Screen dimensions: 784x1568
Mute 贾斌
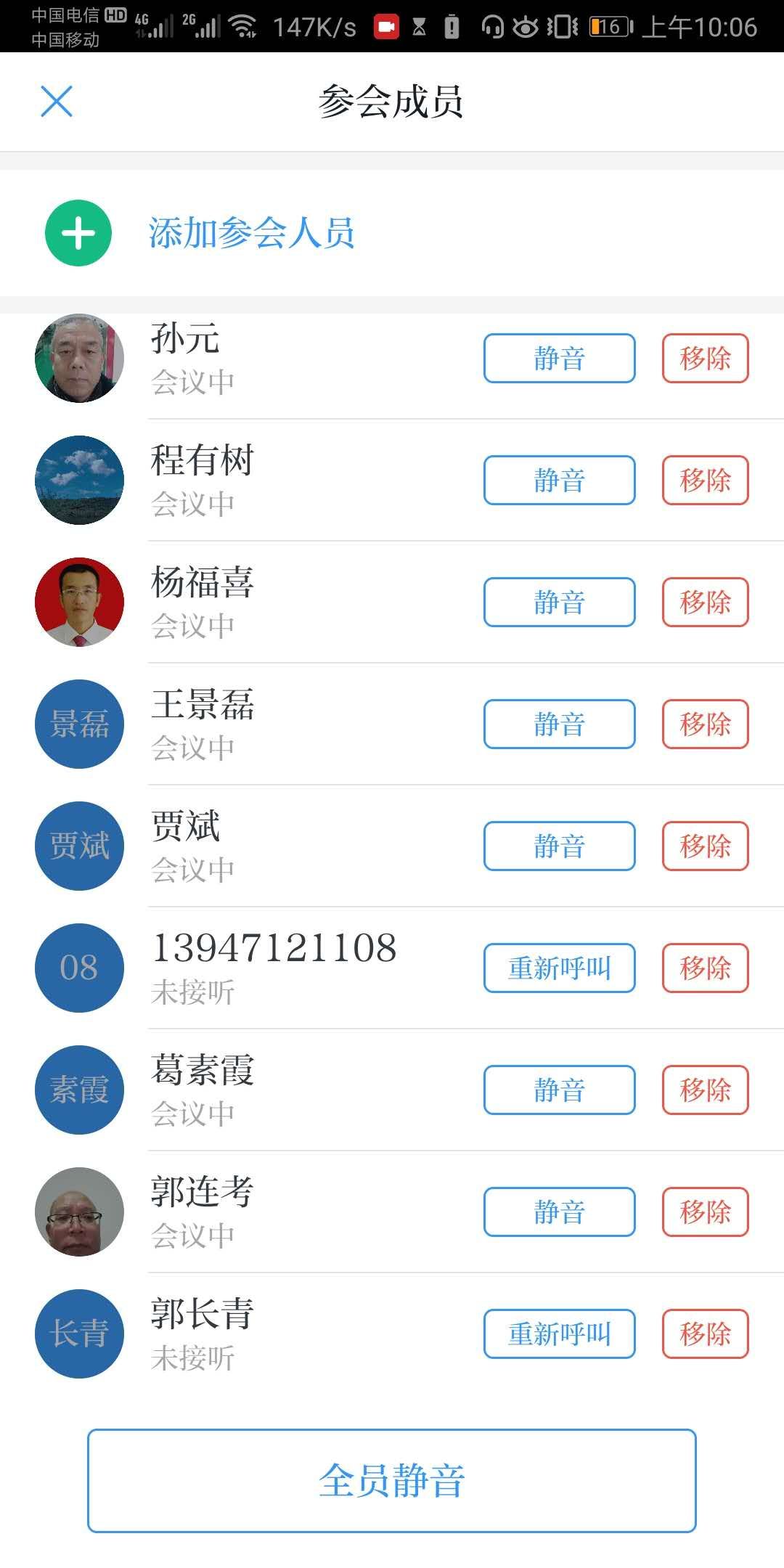(x=560, y=846)
